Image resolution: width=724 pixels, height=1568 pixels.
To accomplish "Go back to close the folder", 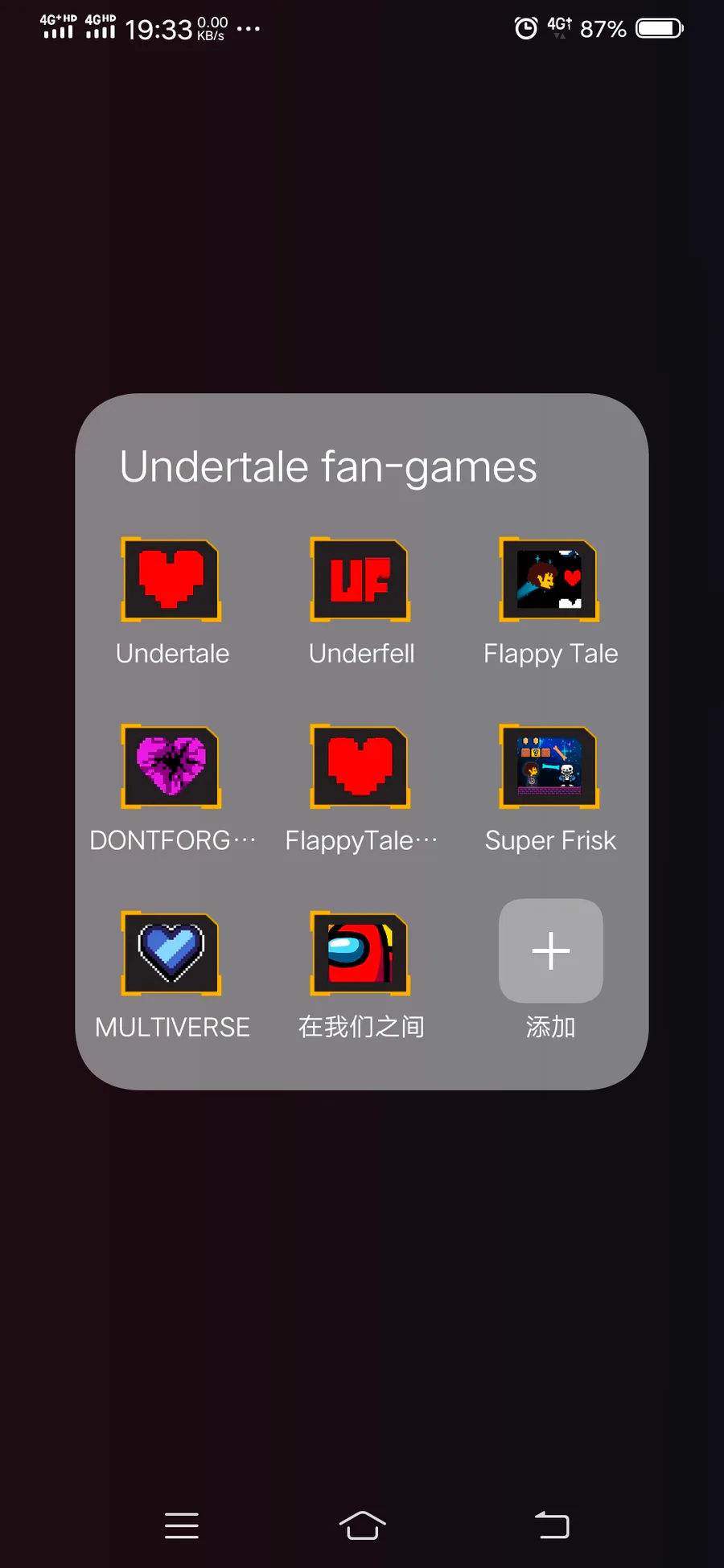I will [x=552, y=1525].
